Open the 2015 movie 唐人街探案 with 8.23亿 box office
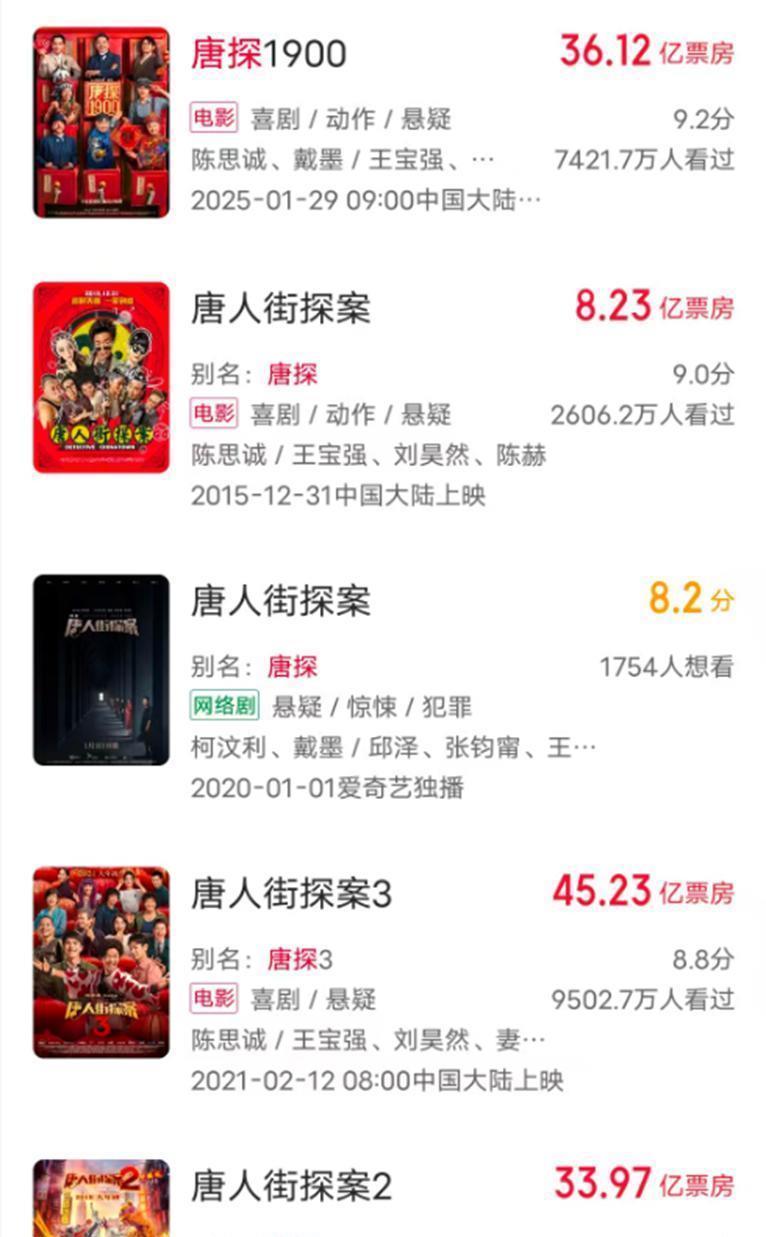The image size is (766, 1237). (281, 308)
